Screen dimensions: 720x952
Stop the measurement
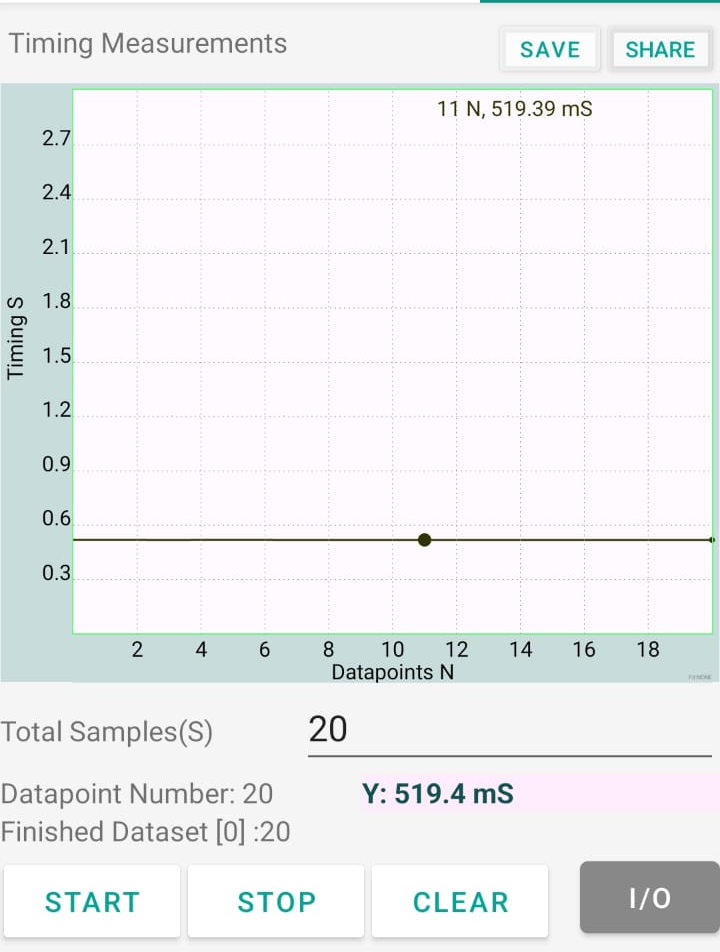click(x=276, y=901)
